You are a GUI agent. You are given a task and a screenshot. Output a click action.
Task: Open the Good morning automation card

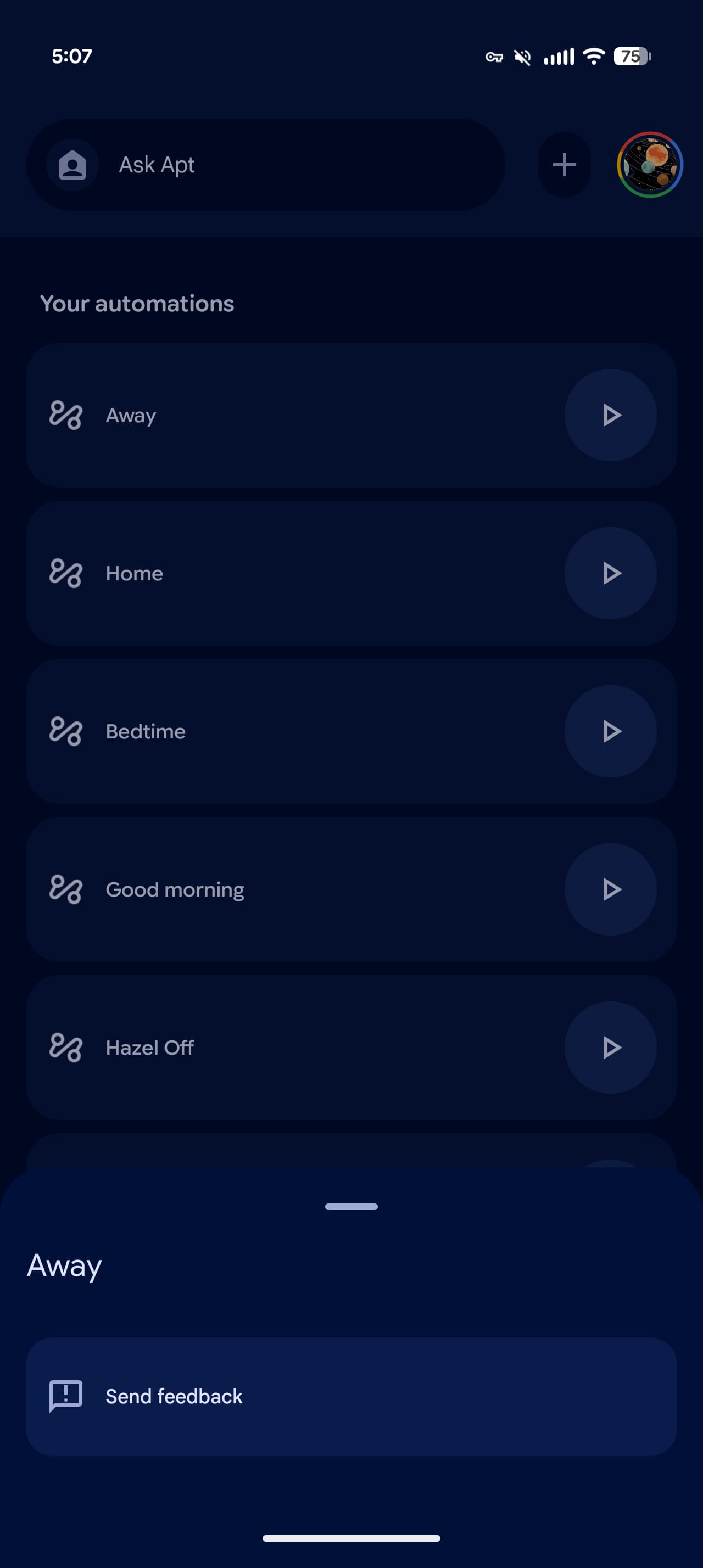pos(274,889)
